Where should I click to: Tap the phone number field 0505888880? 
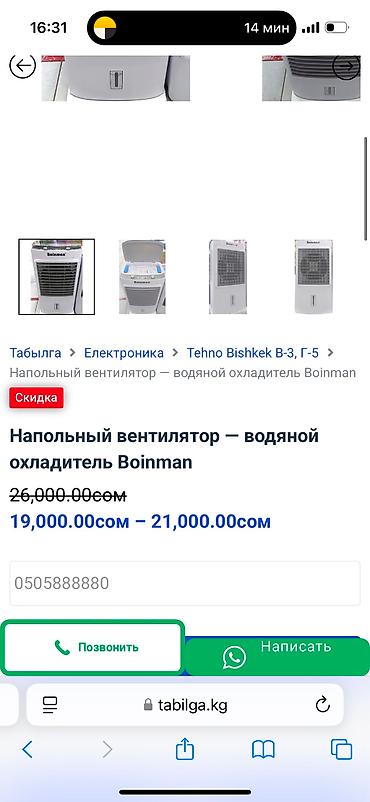[x=185, y=584]
